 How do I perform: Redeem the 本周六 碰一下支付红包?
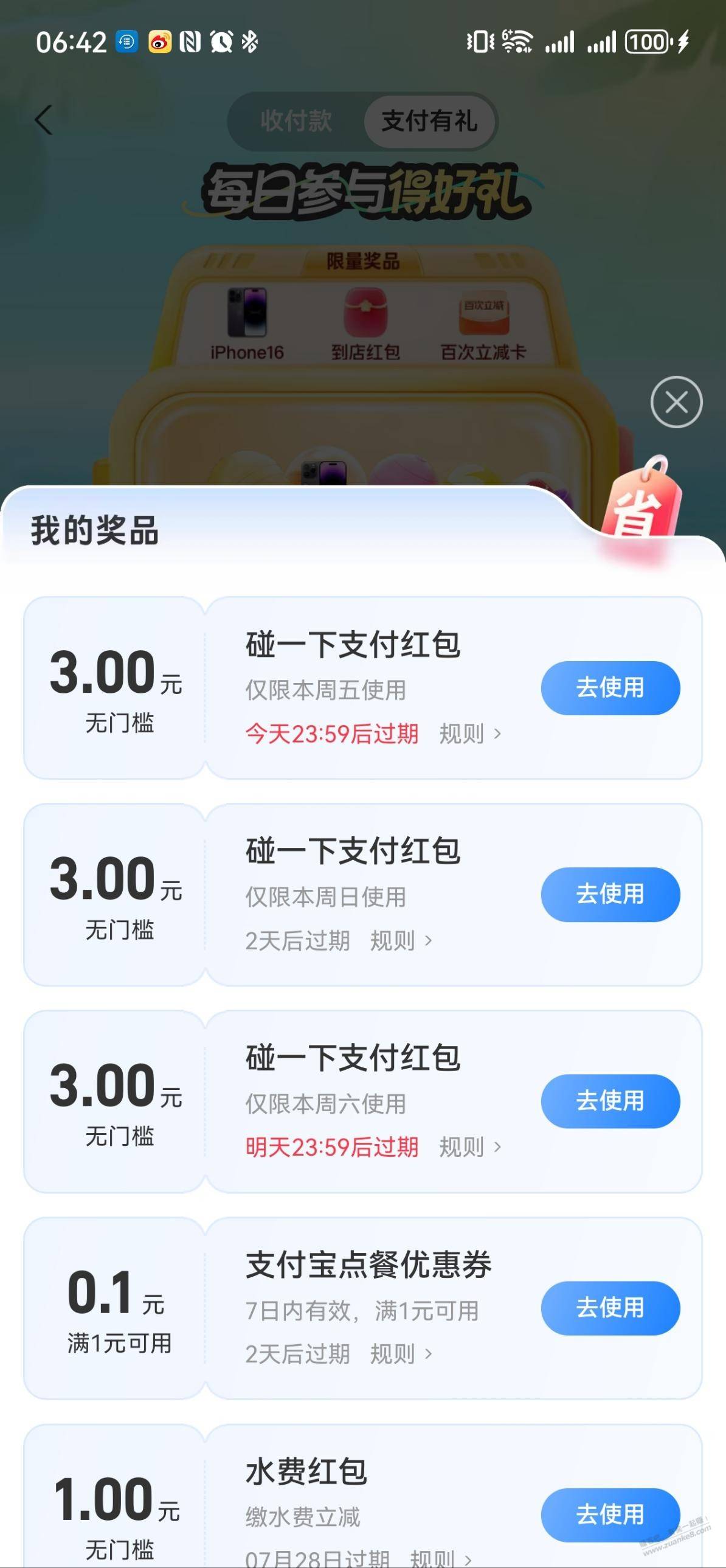pos(610,1101)
